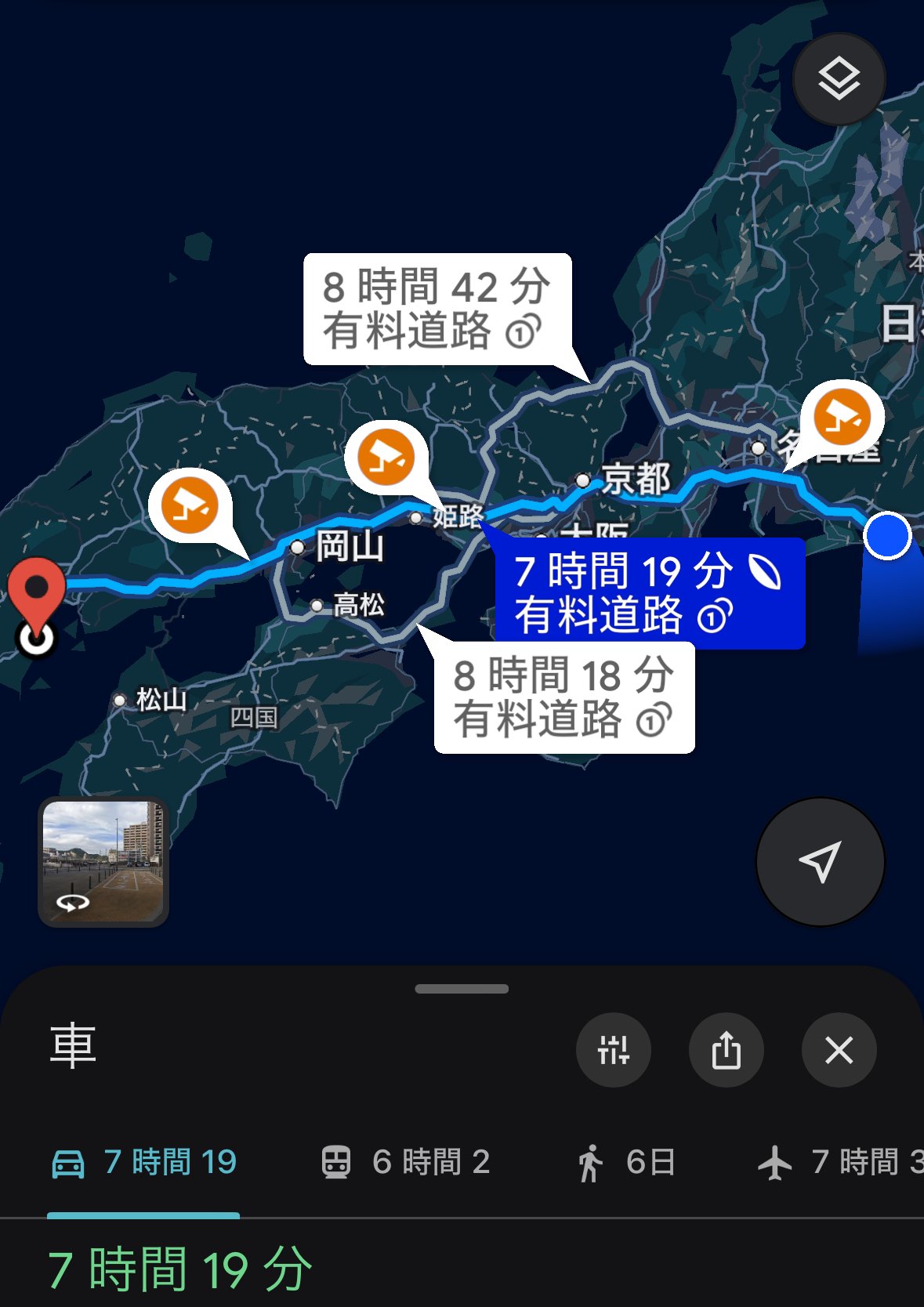This screenshot has width=924, height=1307.
Task: Open route options filter
Action: point(613,1050)
